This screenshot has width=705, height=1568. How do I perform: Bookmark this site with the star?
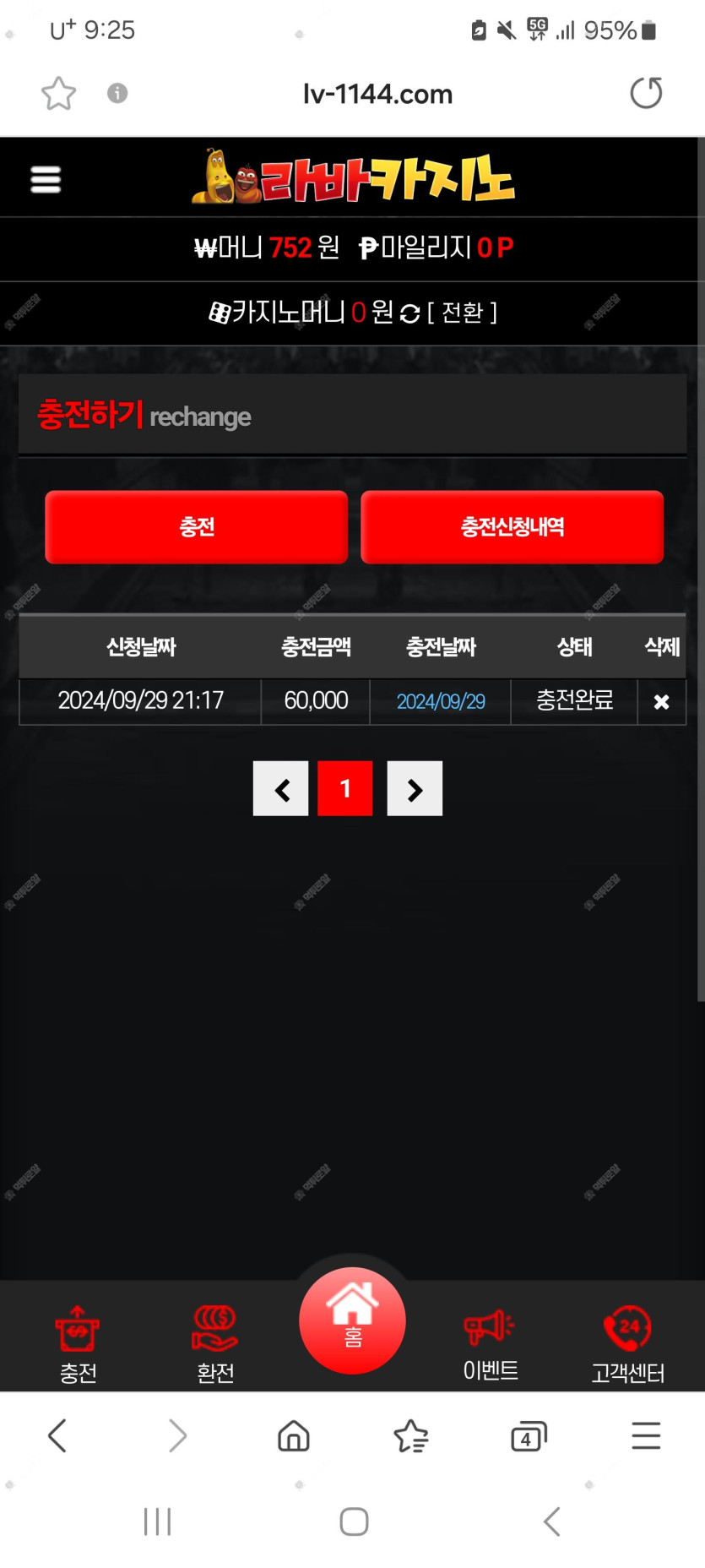click(58, 93)
